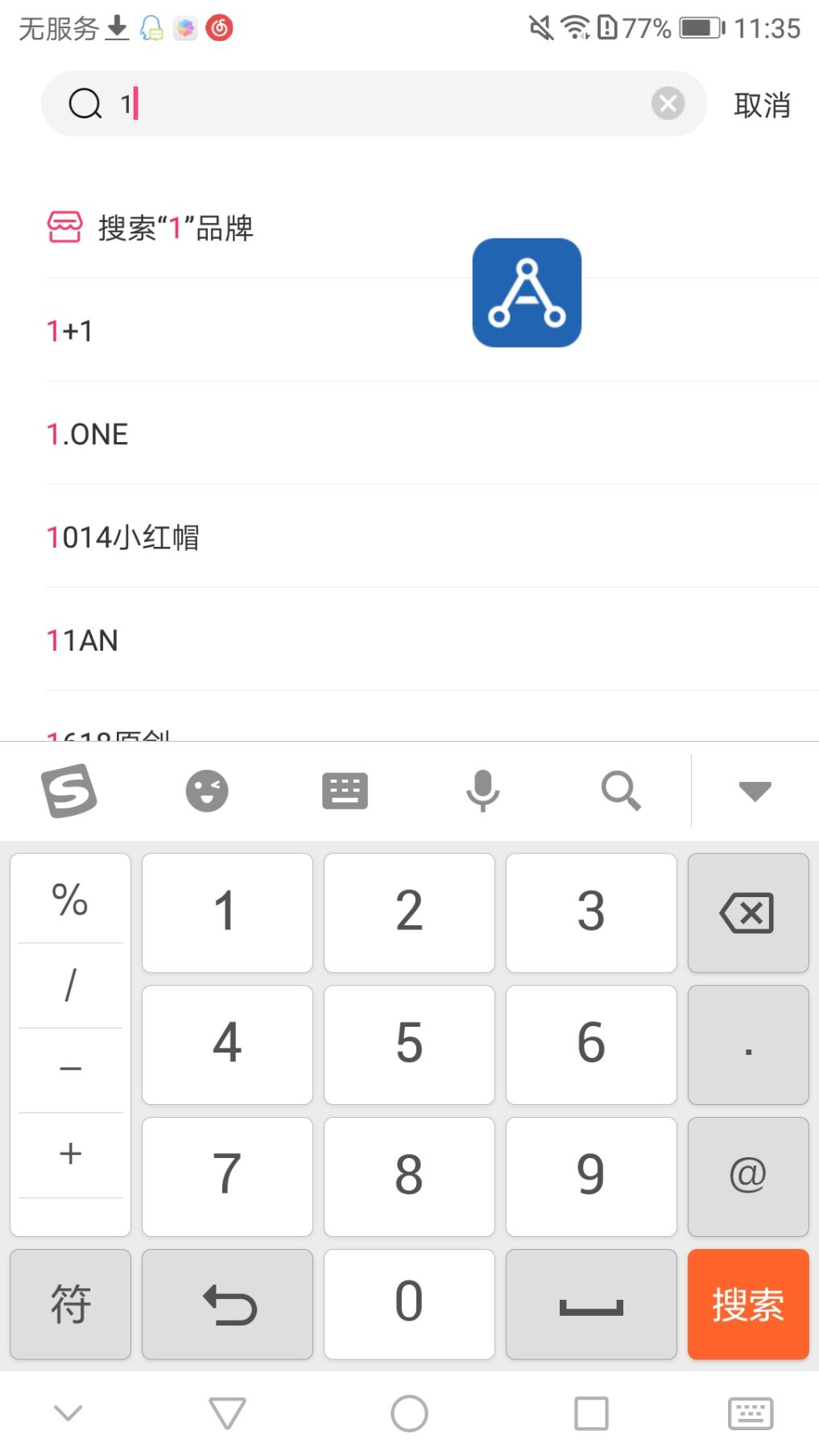Tap 取消 to cancel search

click(x=762, y=105)
